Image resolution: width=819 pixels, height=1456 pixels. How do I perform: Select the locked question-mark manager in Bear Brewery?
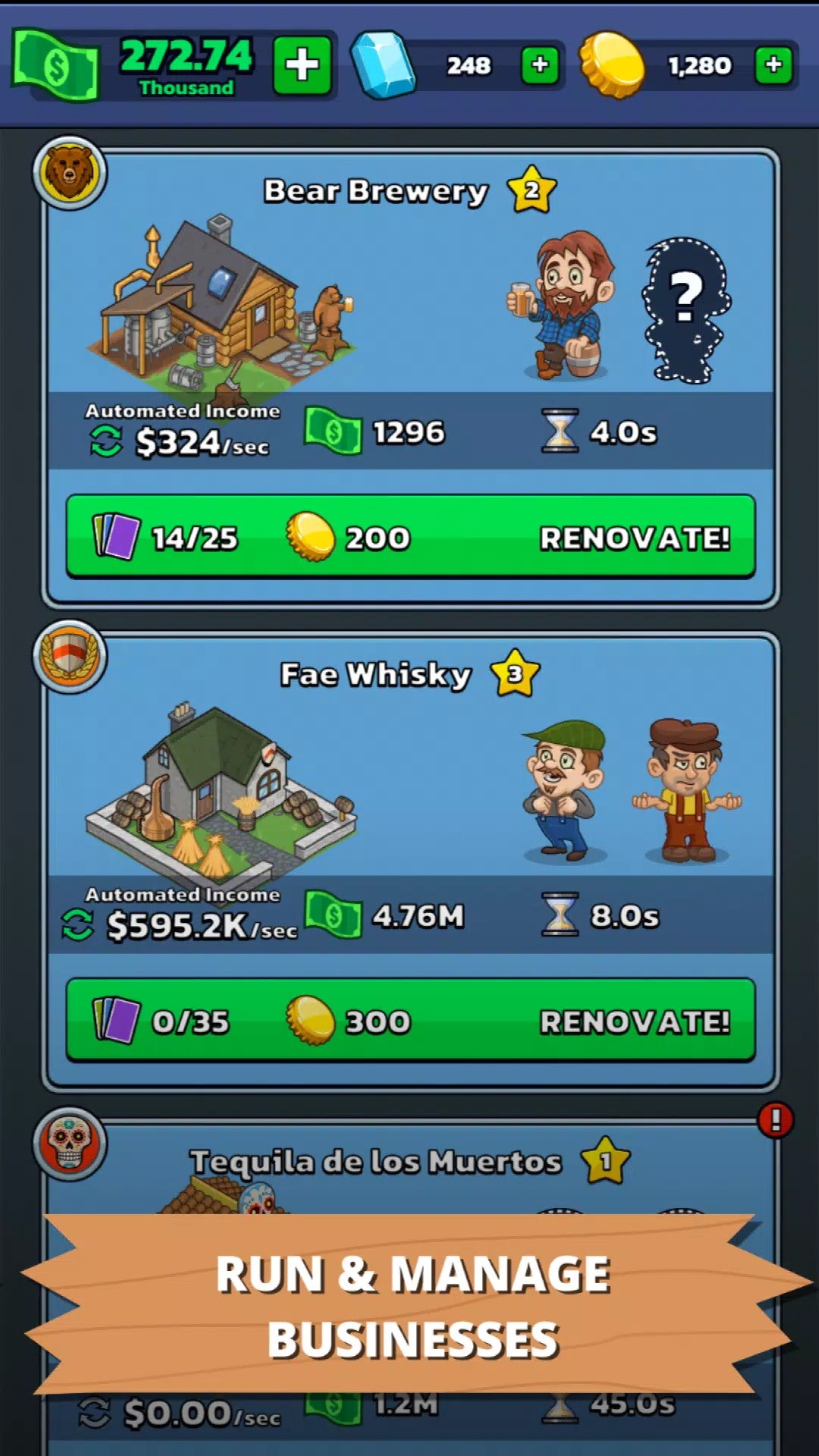pyautogui.click(x=686, y=309)
